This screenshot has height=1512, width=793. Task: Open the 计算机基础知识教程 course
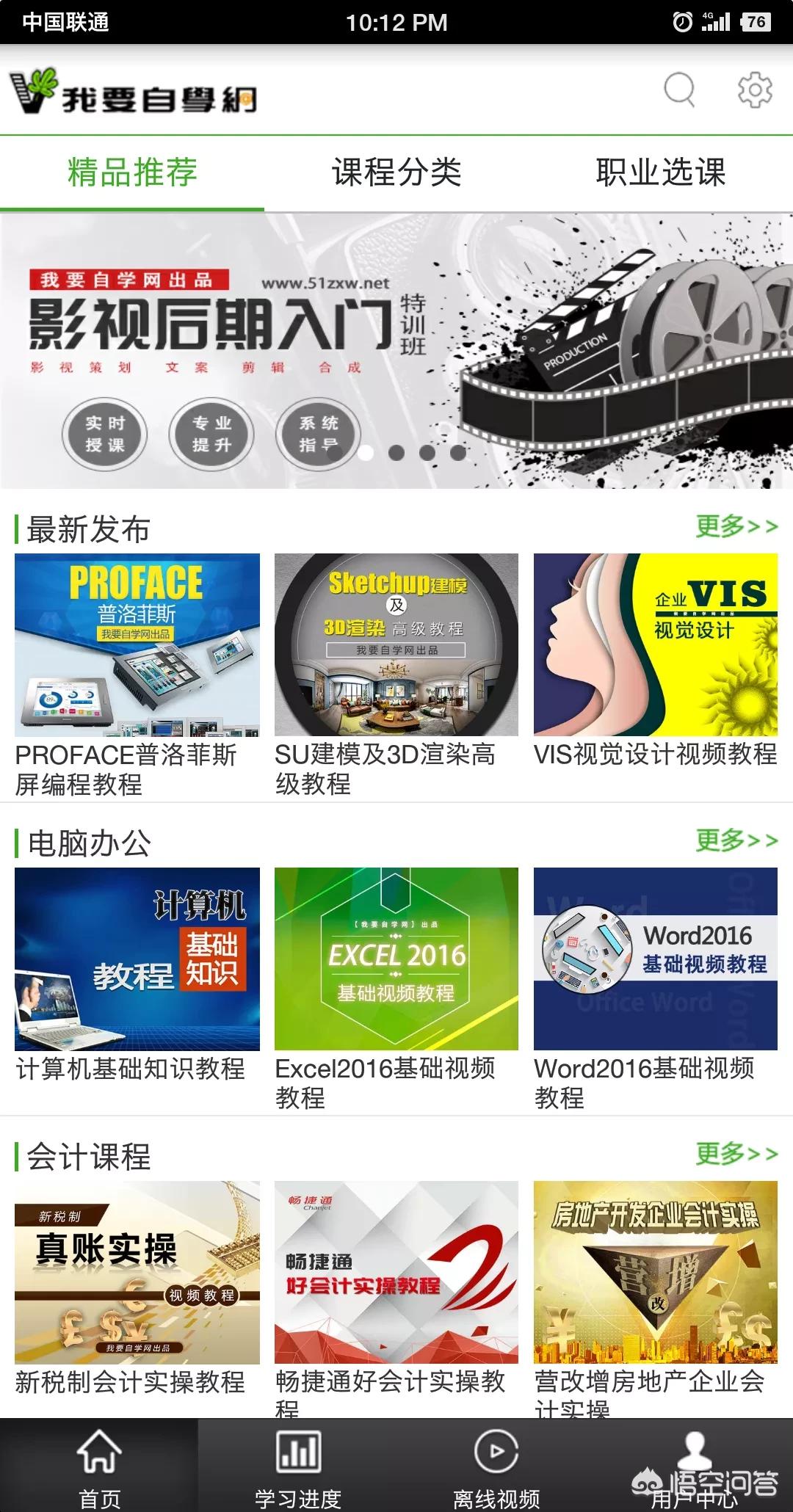[137, 975]
